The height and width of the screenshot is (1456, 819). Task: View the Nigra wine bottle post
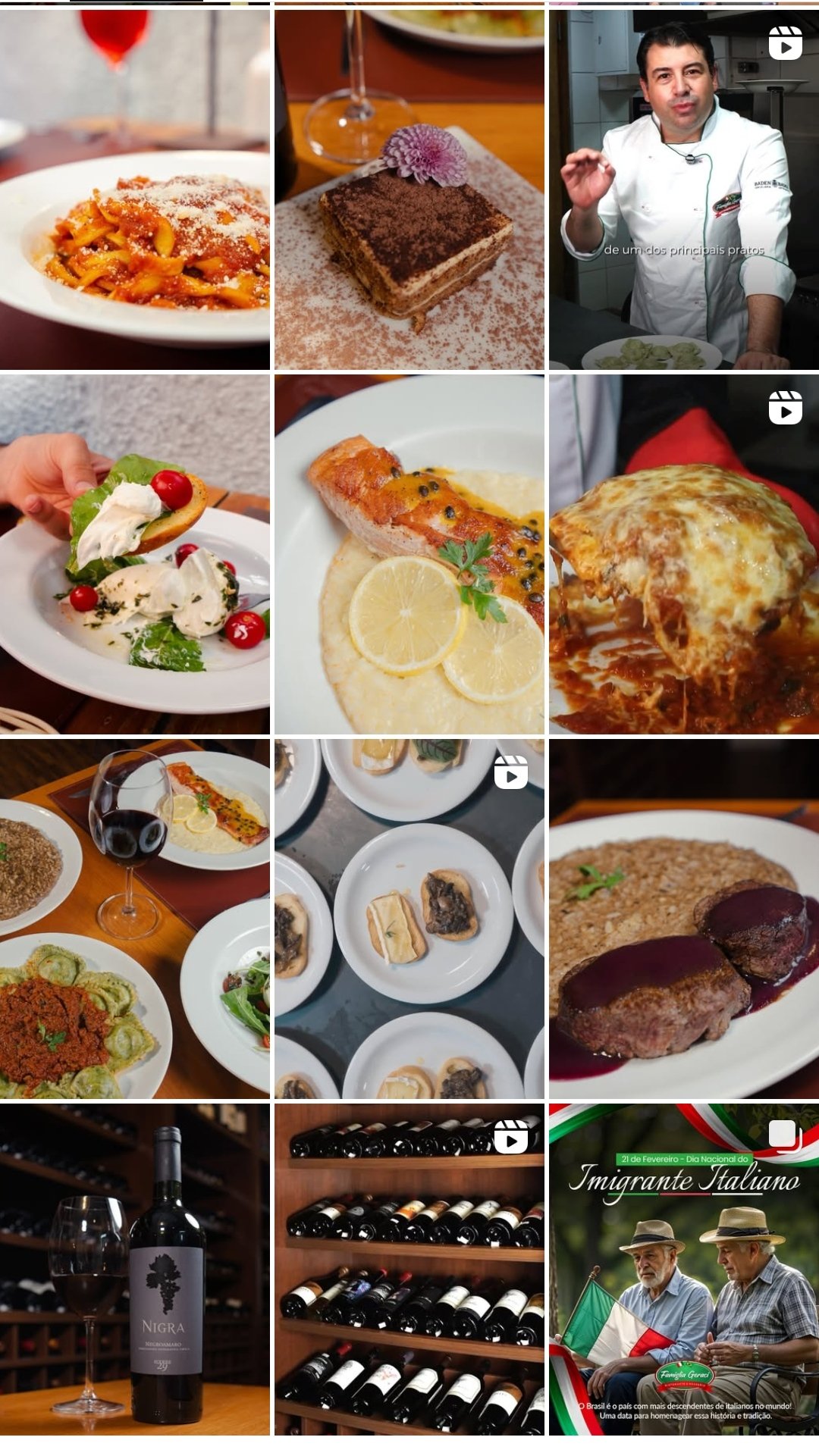135,1269
